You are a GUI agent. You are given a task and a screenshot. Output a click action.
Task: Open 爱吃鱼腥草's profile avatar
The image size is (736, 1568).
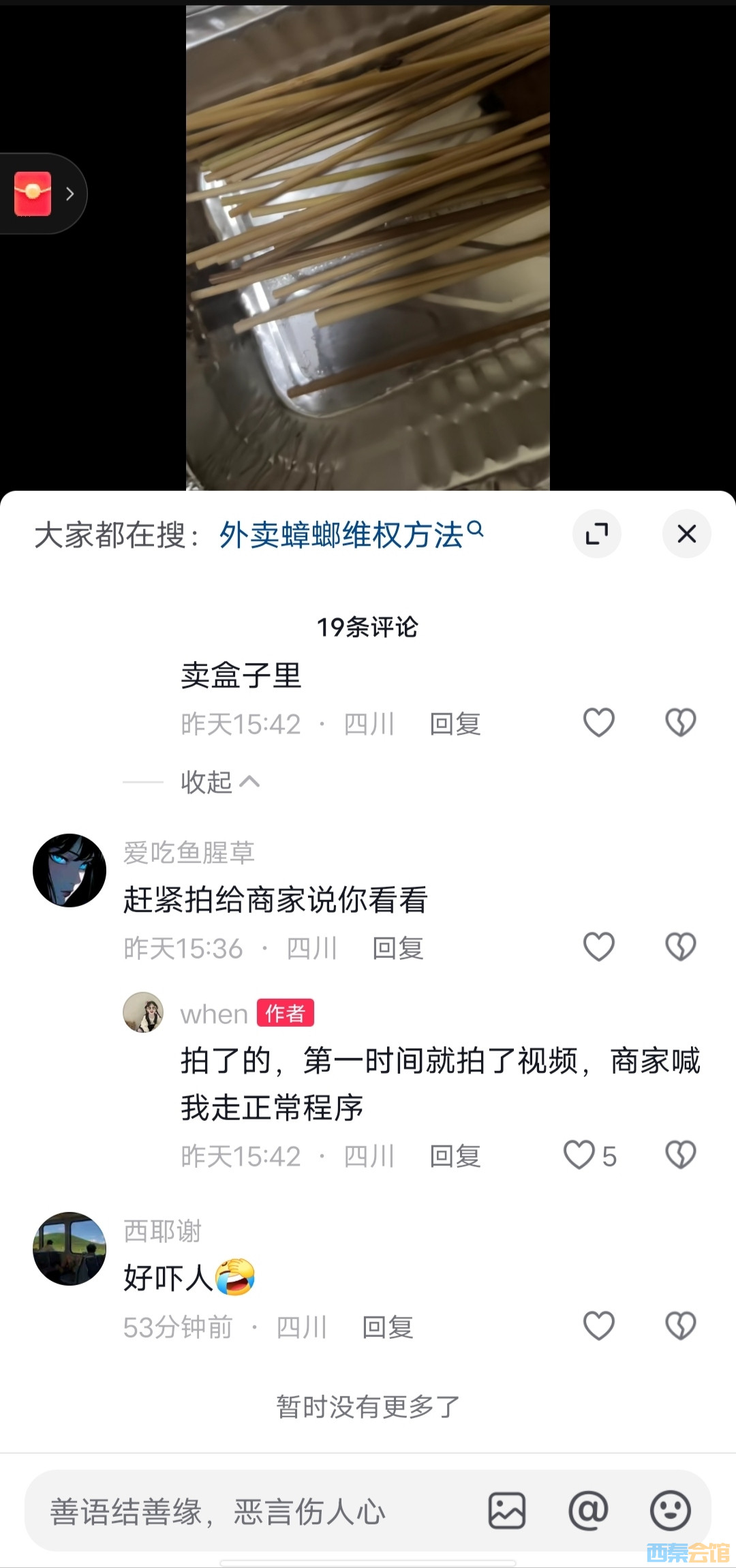tap(70, 871)
